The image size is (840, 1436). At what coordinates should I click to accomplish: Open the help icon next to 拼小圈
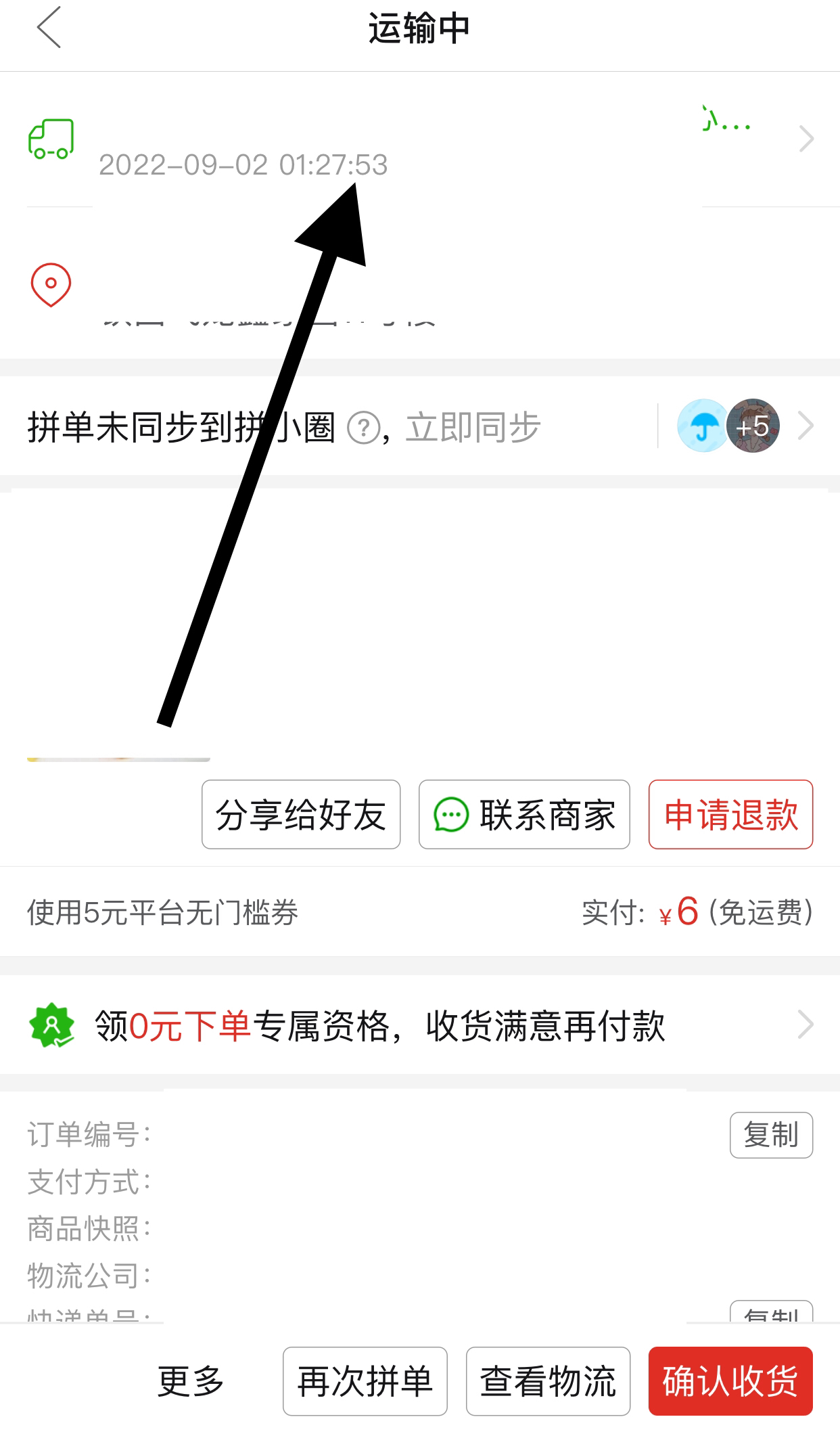tap(364, 428)
